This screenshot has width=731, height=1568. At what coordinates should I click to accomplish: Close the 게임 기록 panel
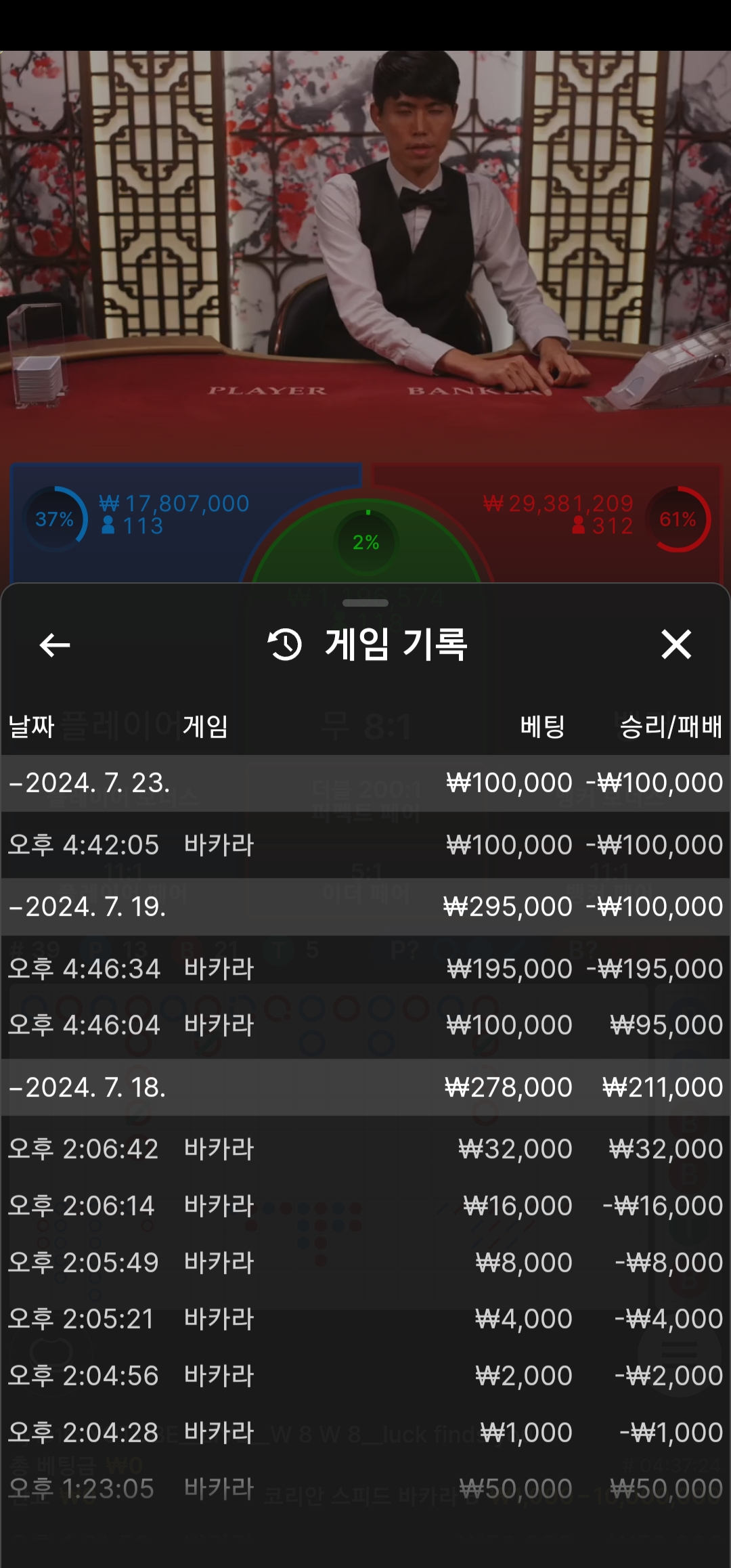point(676,645)
